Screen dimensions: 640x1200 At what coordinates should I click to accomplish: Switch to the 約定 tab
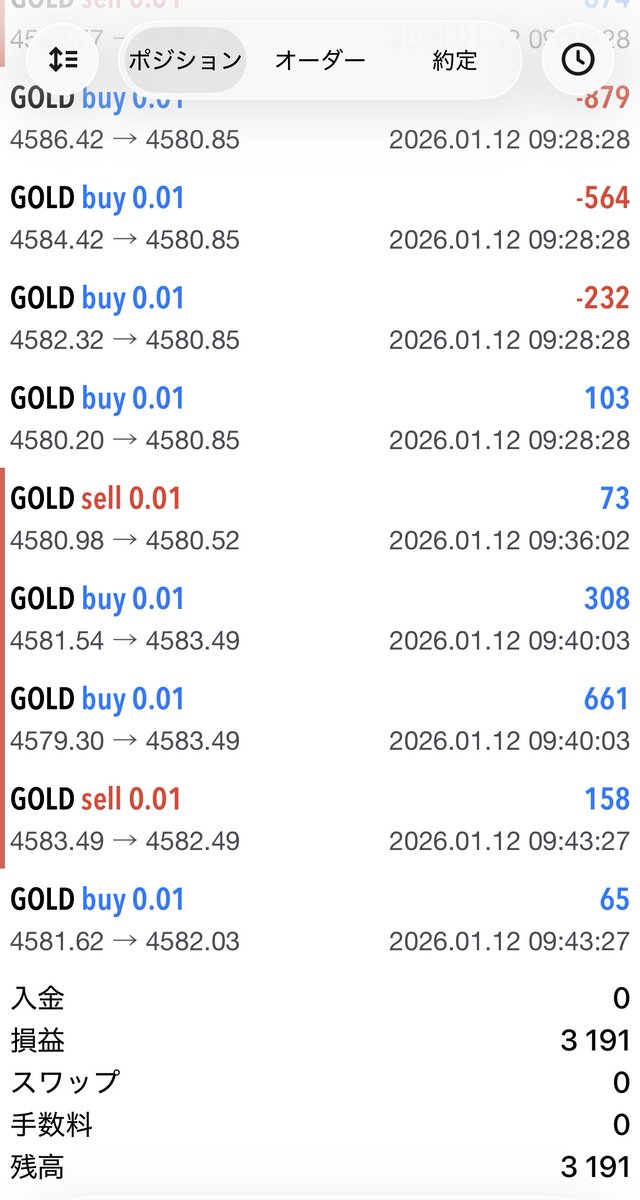tap(455, 60)
